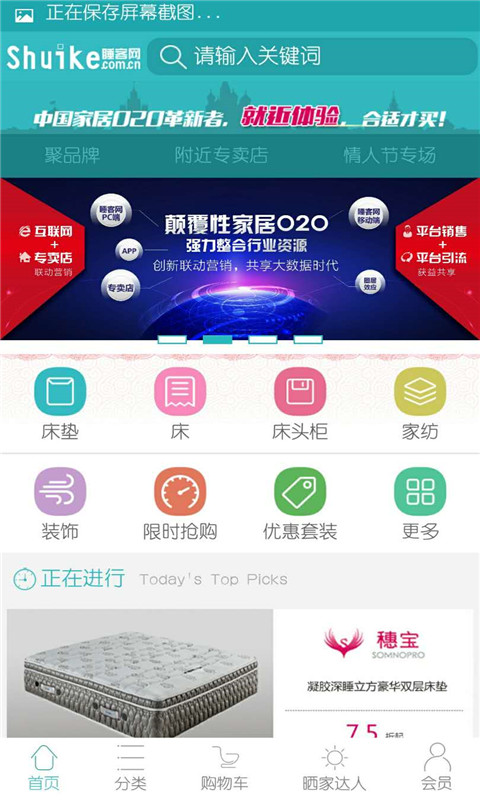Open the 会员 member tab
This screenshot has height=800, width=480.
pyautogui.click(x=437, y=768)
